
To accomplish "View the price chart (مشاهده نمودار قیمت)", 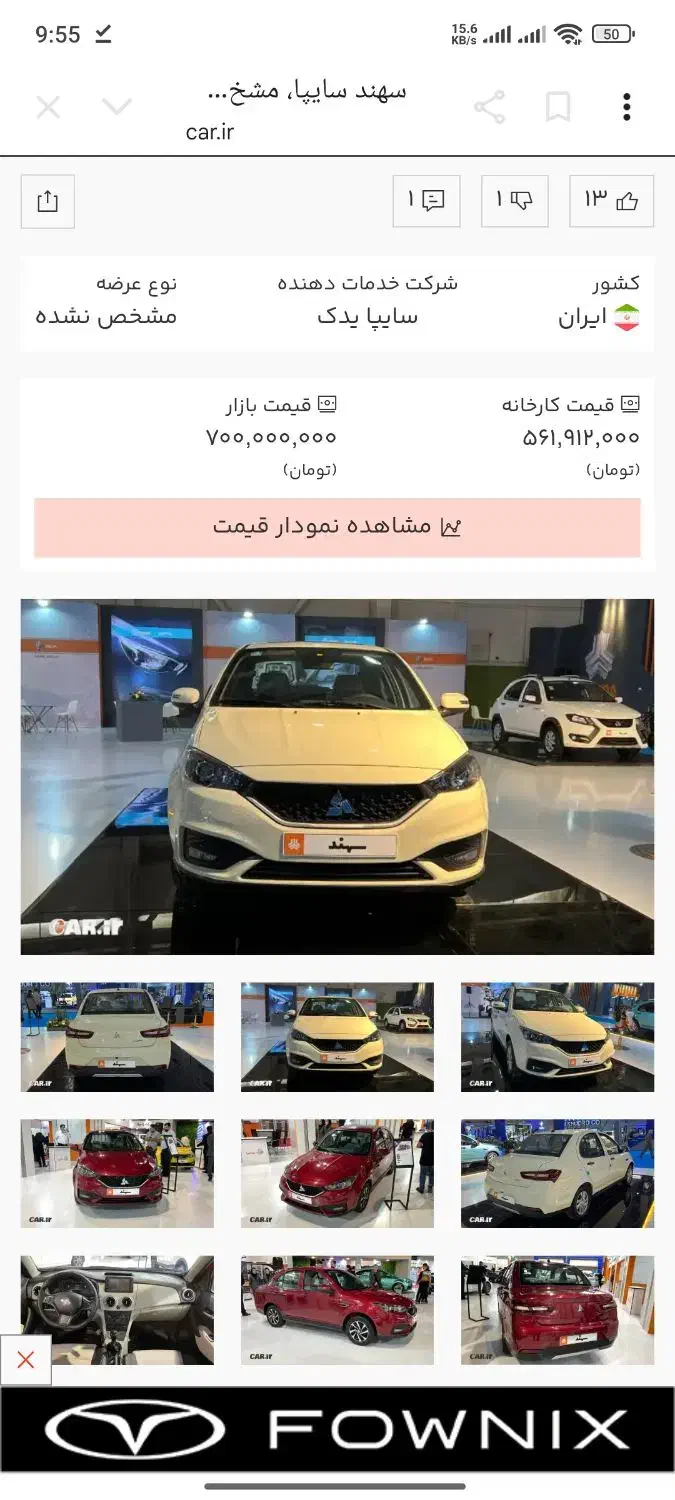I will [x=337, y=527].
